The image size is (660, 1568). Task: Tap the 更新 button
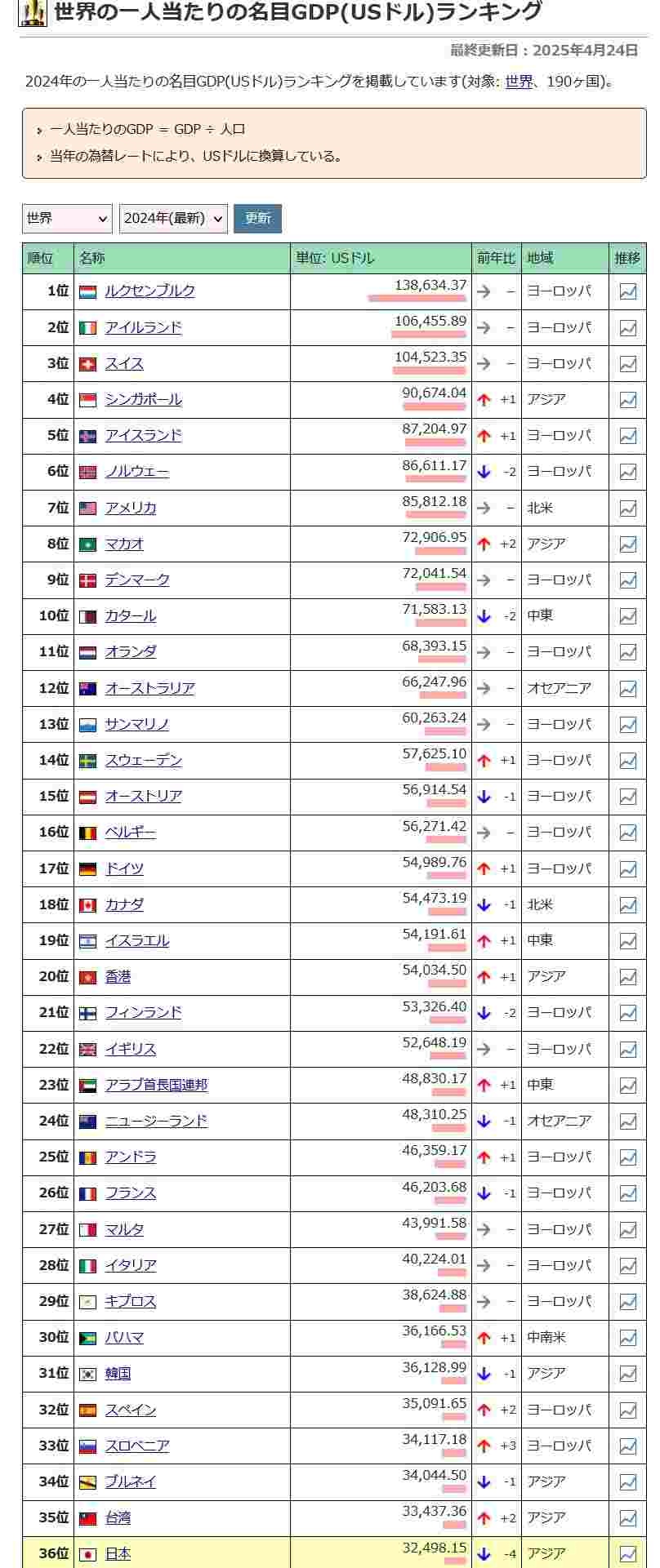coord(257,219)
